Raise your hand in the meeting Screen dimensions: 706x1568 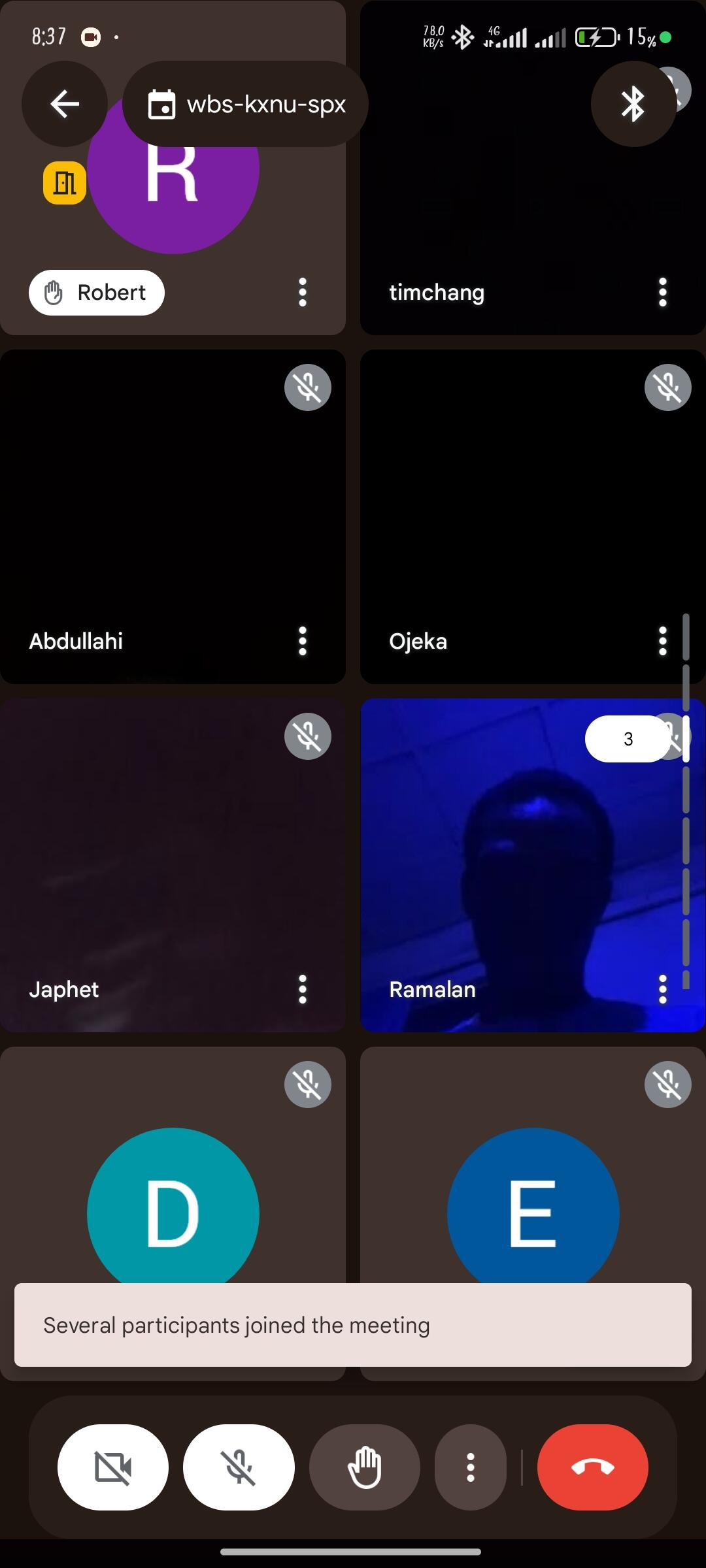365,1467
